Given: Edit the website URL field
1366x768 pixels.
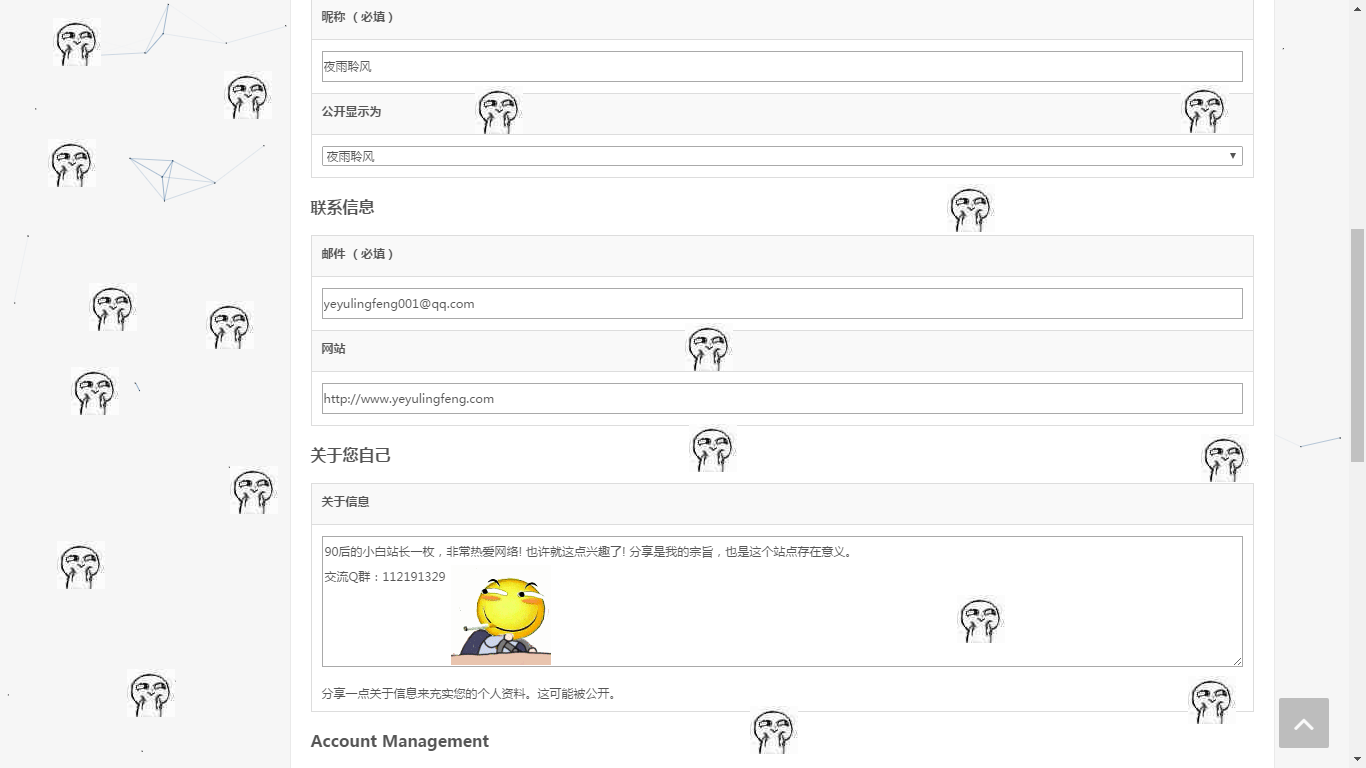Looking at the screenshot, I should pos(780,399).
